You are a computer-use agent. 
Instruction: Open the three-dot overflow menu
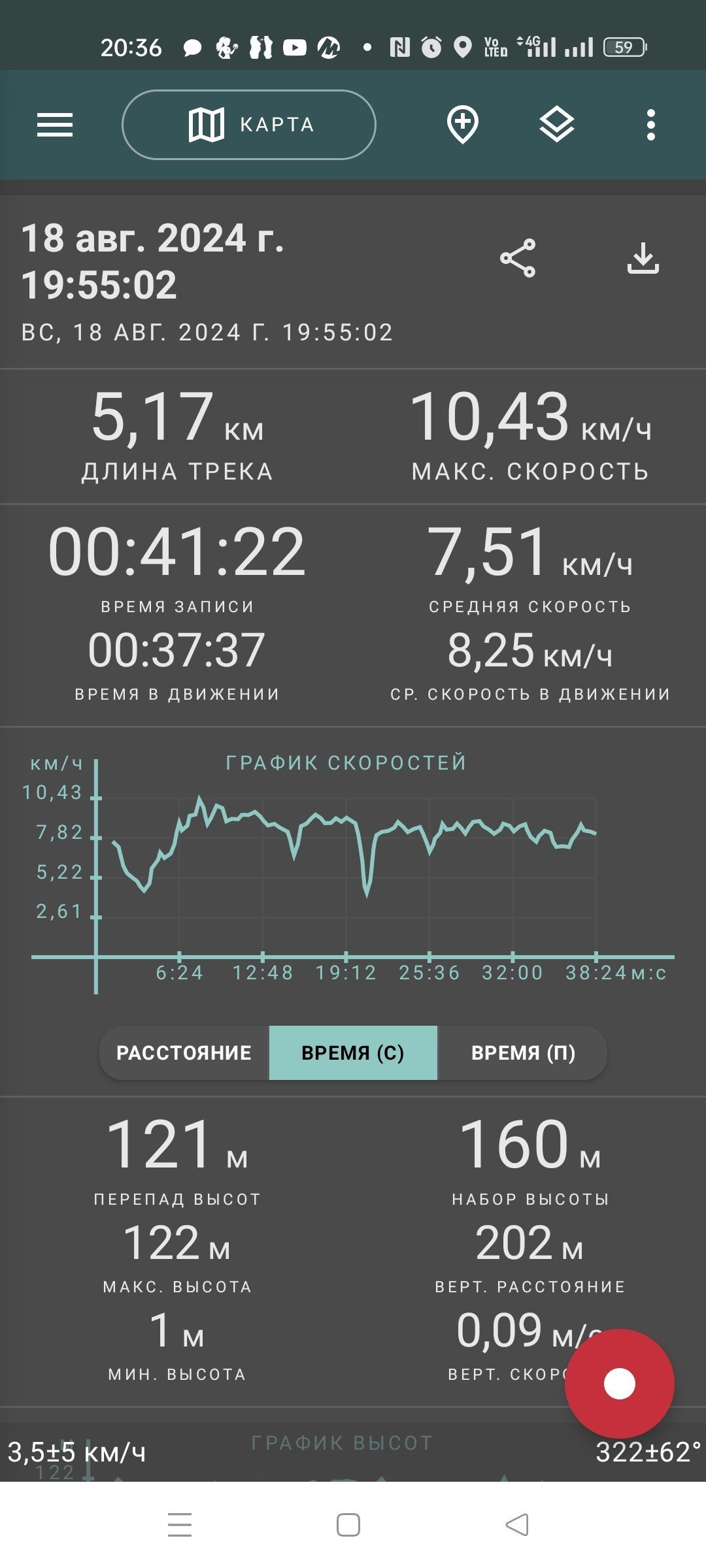650,125
